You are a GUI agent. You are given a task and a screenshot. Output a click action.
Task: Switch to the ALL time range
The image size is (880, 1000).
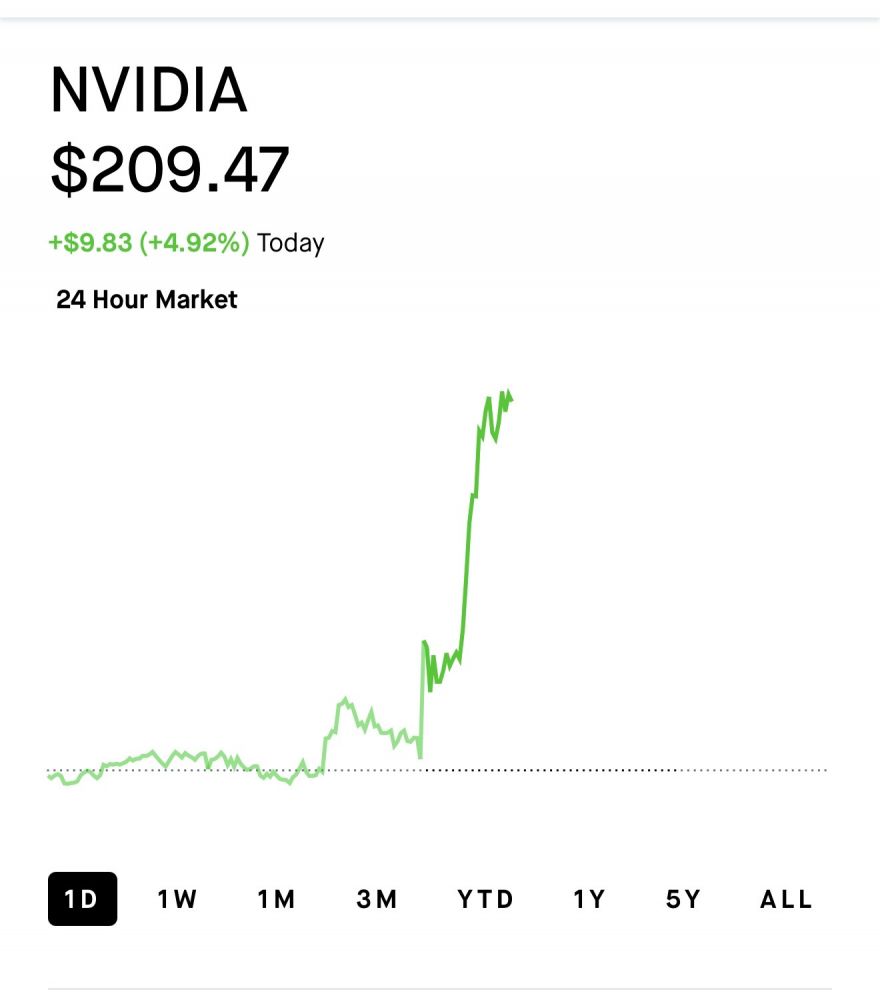(x=786, y=899)
